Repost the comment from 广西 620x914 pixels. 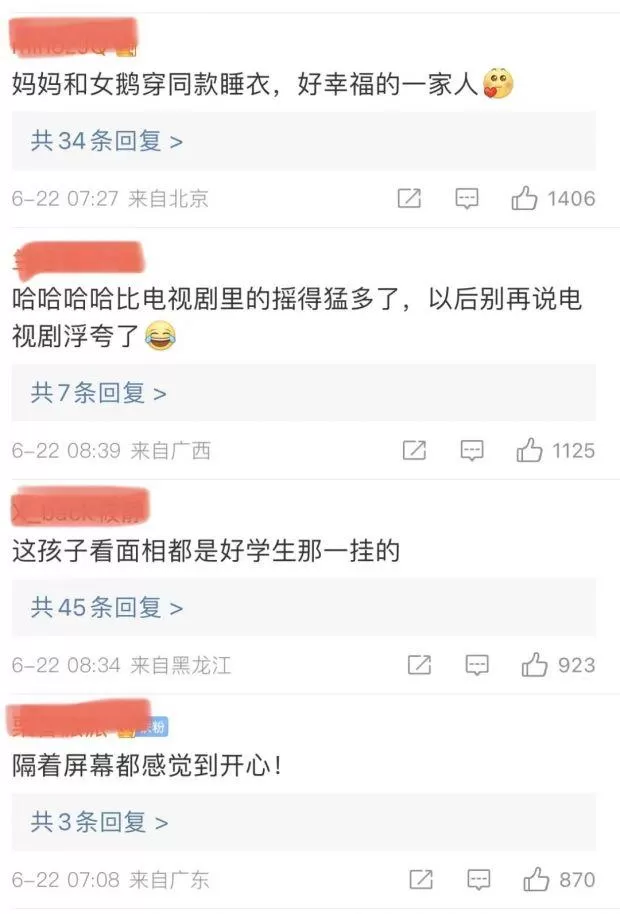point(414,451)
